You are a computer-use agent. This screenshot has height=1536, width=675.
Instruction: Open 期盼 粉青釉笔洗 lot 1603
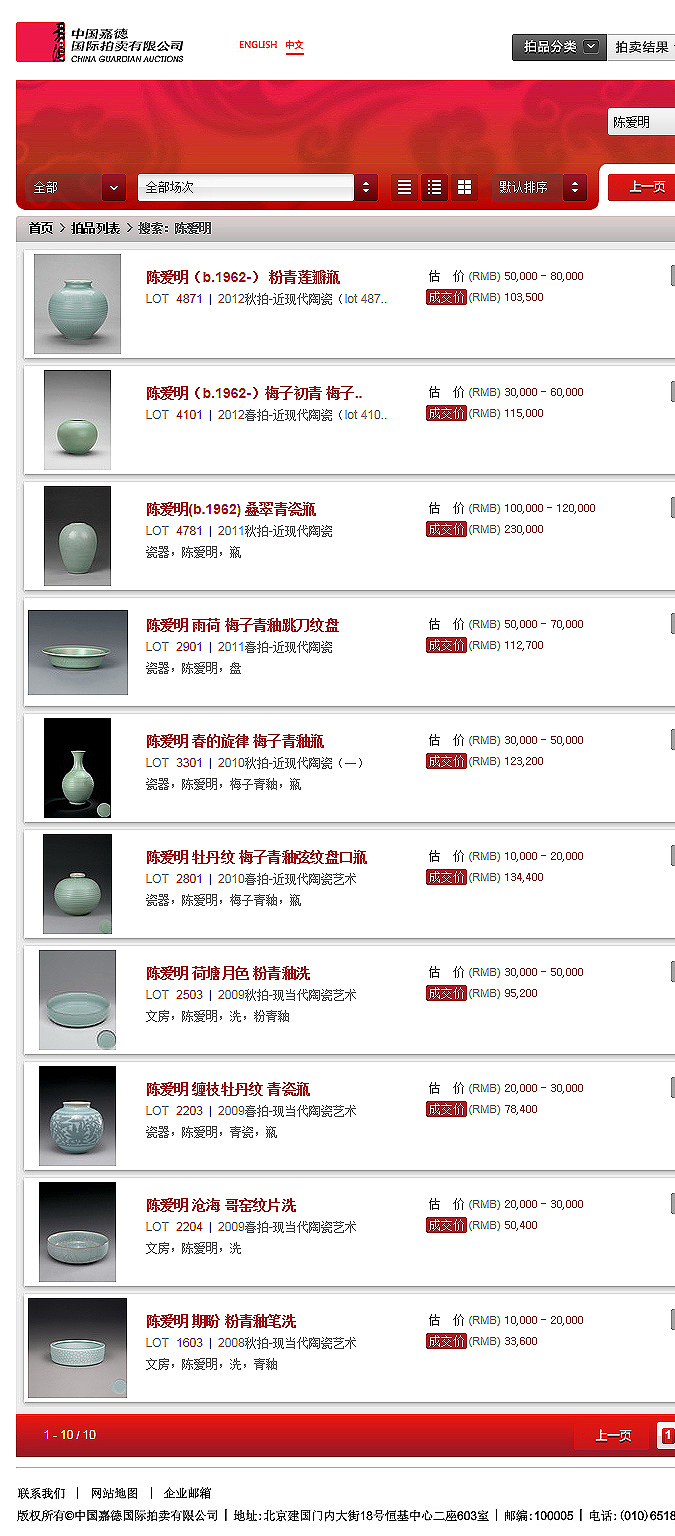tap(221, 1321)
